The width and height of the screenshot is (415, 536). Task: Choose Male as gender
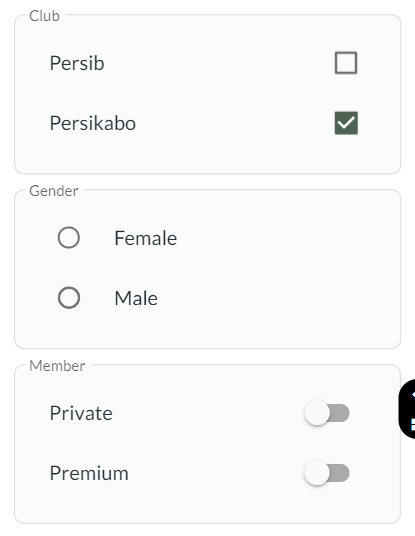[x=69, y=298]
